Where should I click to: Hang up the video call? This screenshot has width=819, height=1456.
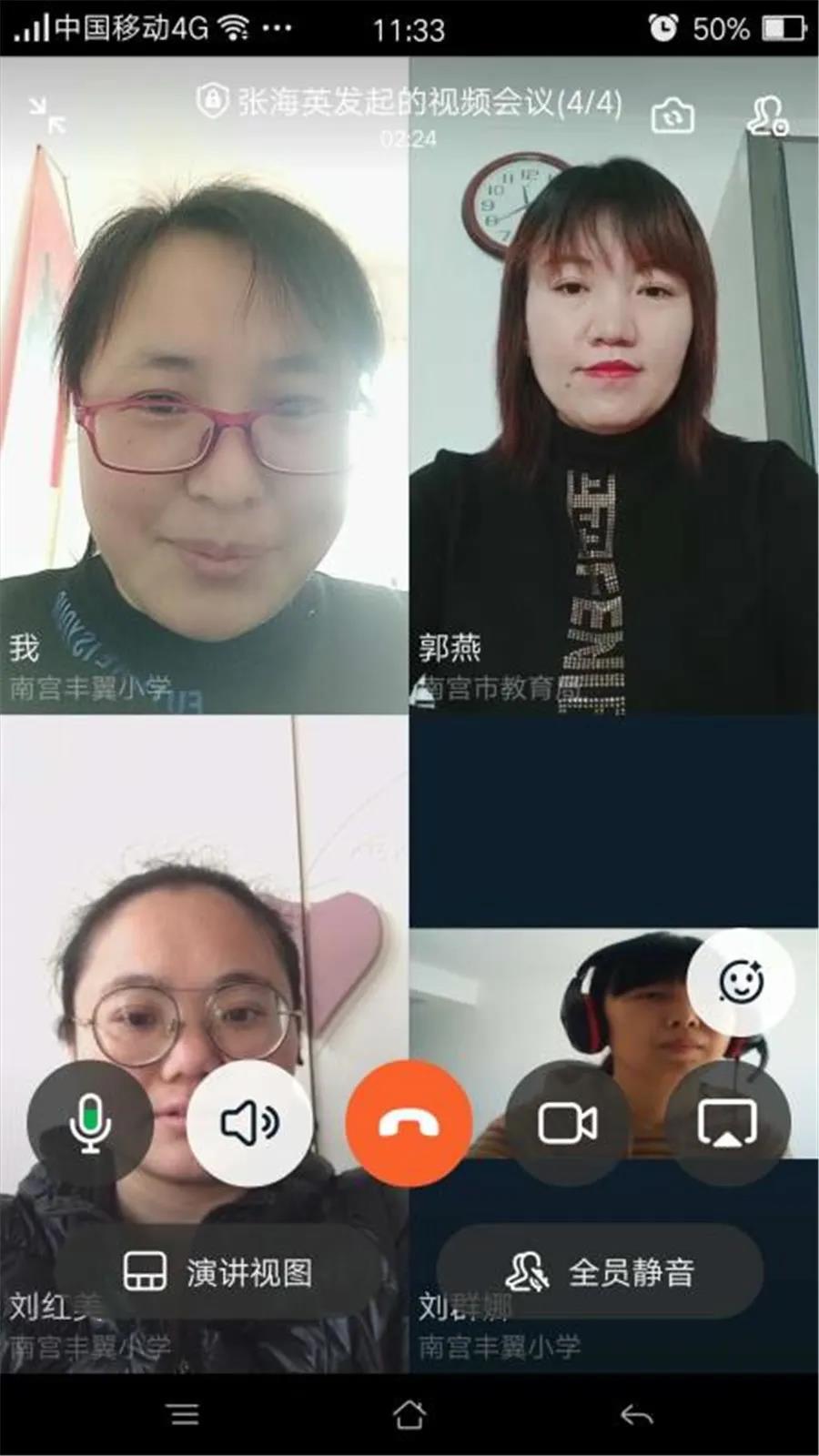point(409,1123)
